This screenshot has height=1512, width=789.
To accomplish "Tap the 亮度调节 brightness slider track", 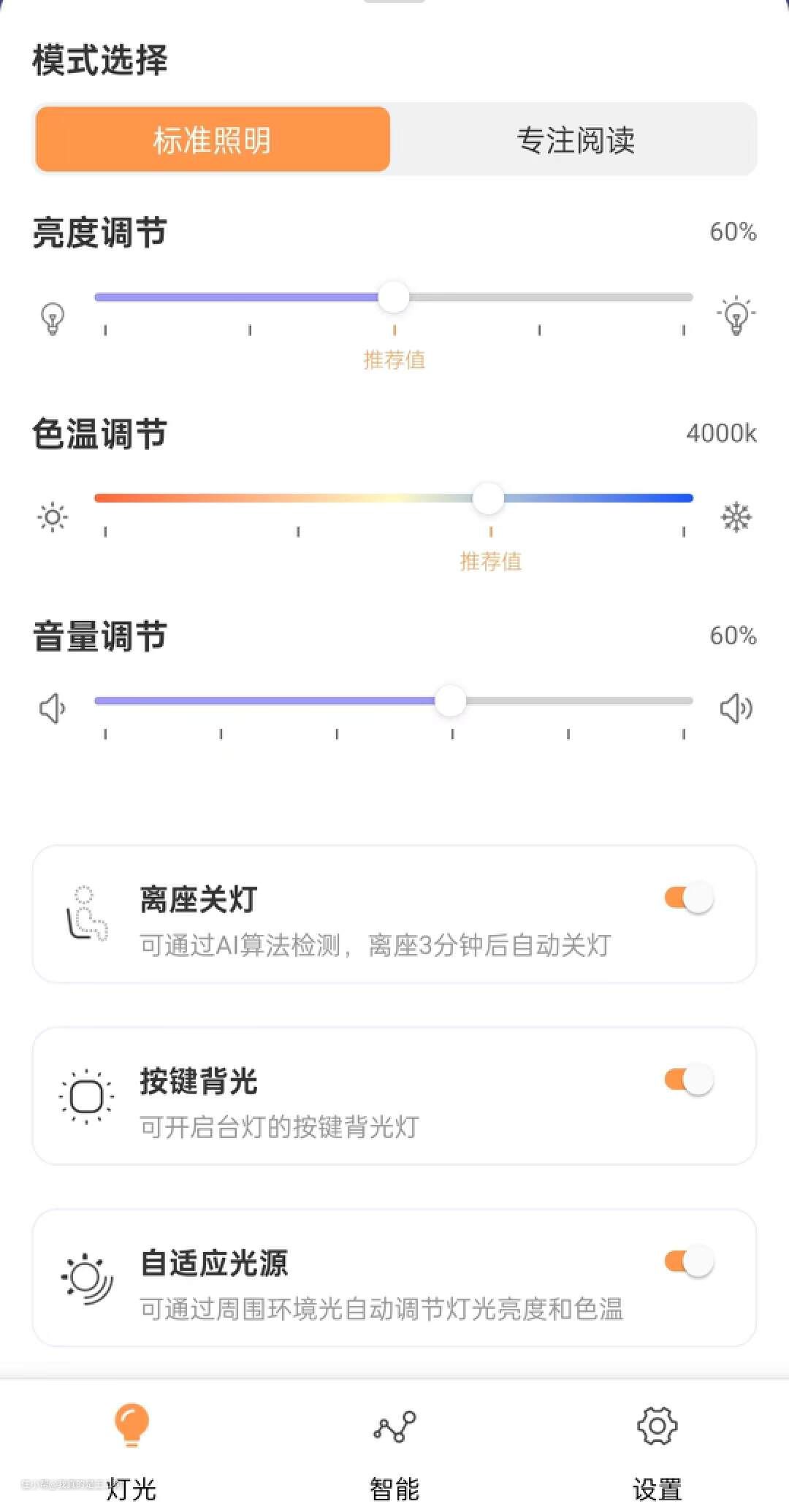I will (394, 297).
